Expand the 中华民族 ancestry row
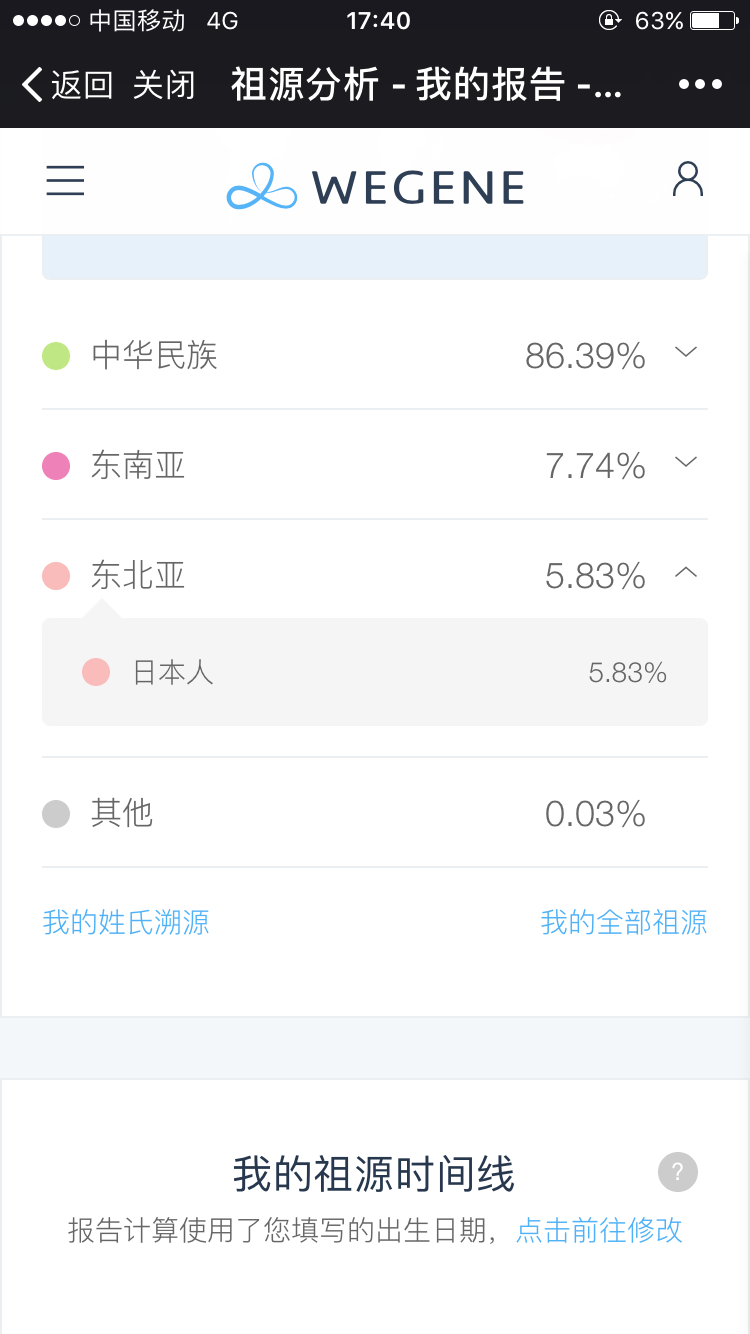The image size is (750, 1334). 375,355
